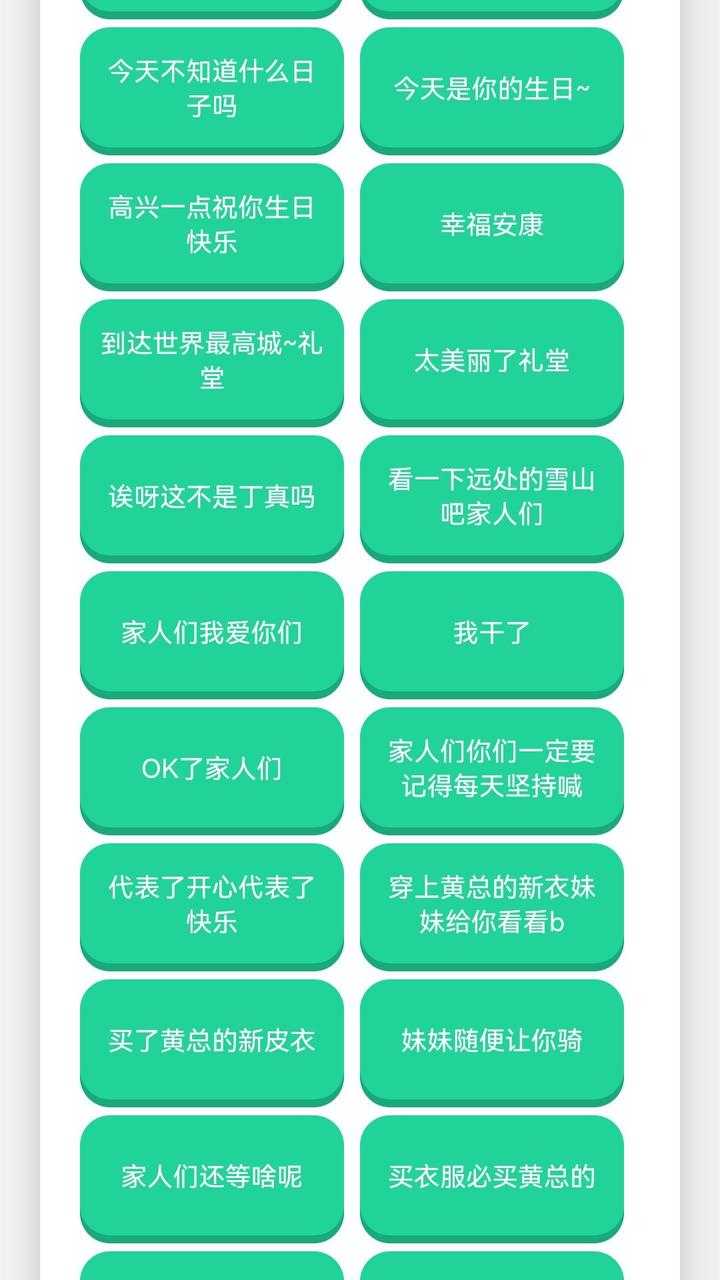Select 高兴一点祝你生日快乐 button
Screen dimensions: 720x1280
tap(212, 224)
